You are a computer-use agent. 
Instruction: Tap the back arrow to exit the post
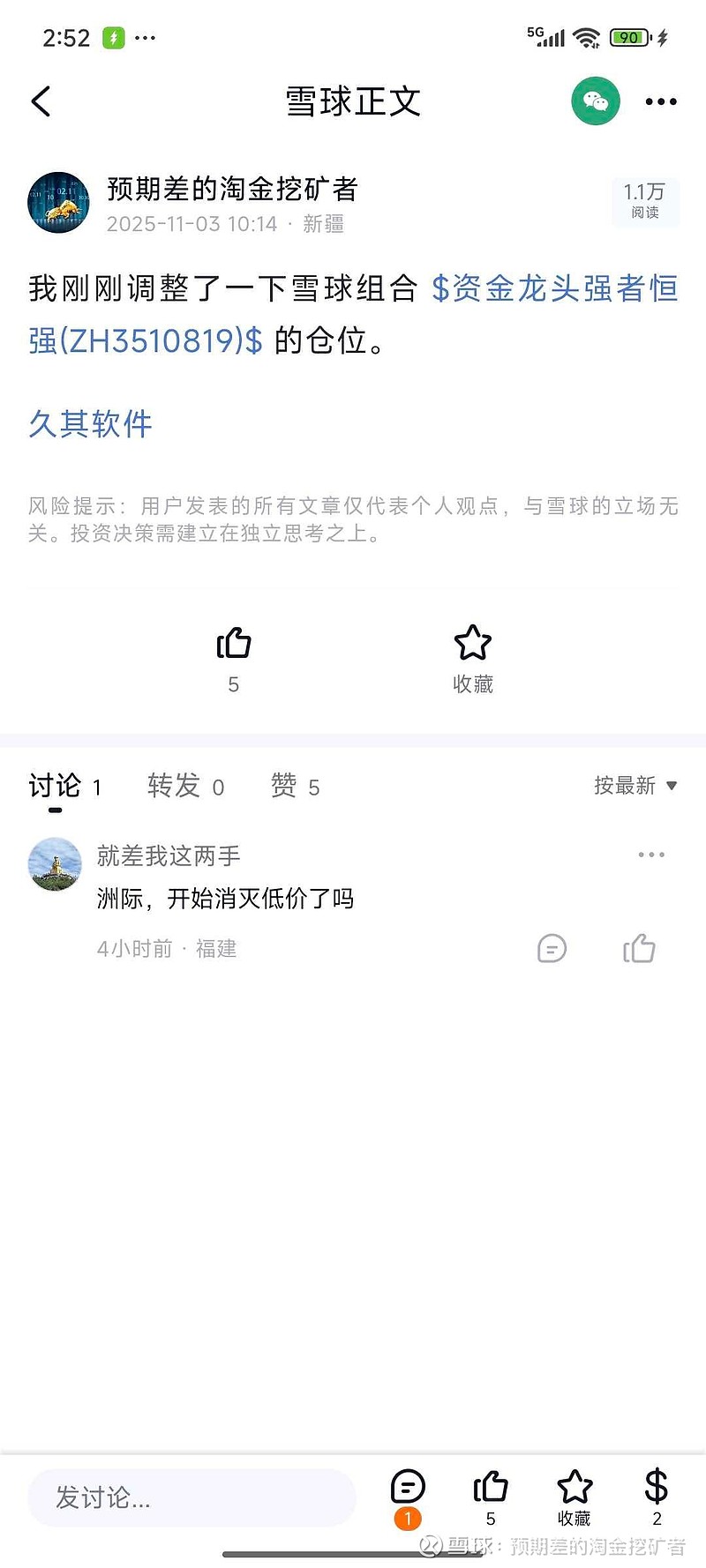point(41,101)
